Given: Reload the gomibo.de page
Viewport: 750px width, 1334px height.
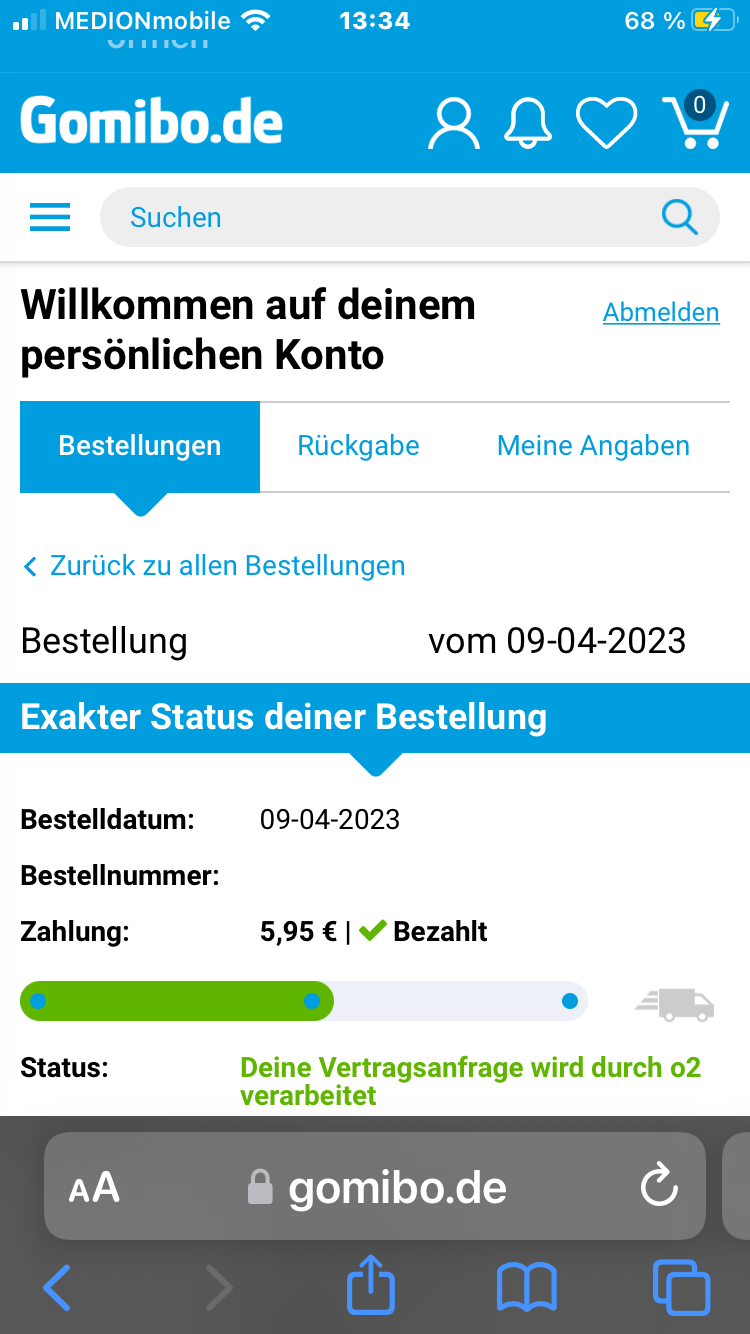Looking at the screenshot, I should pos(659,1187).
